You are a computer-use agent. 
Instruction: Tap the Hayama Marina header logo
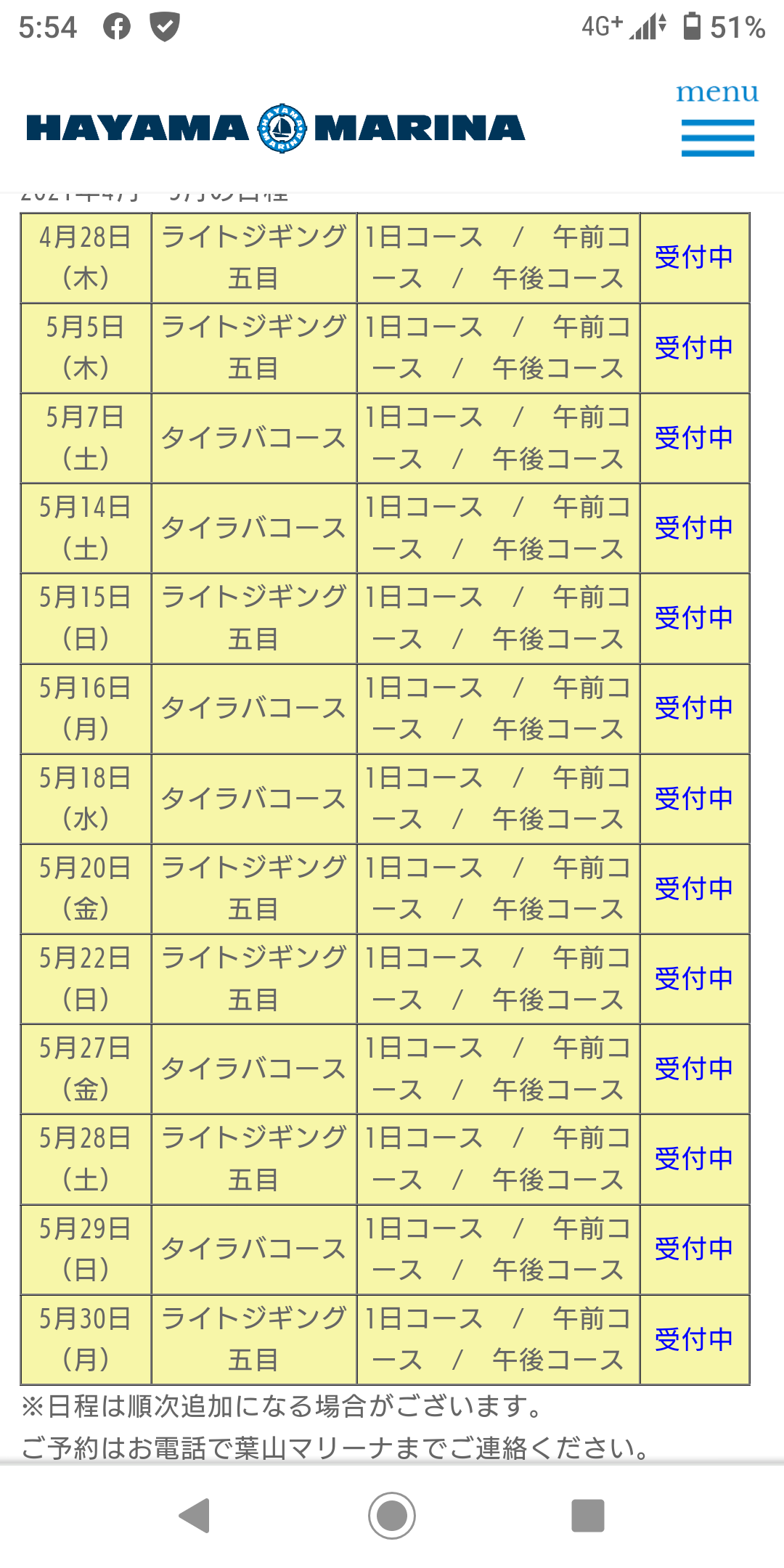276,128
